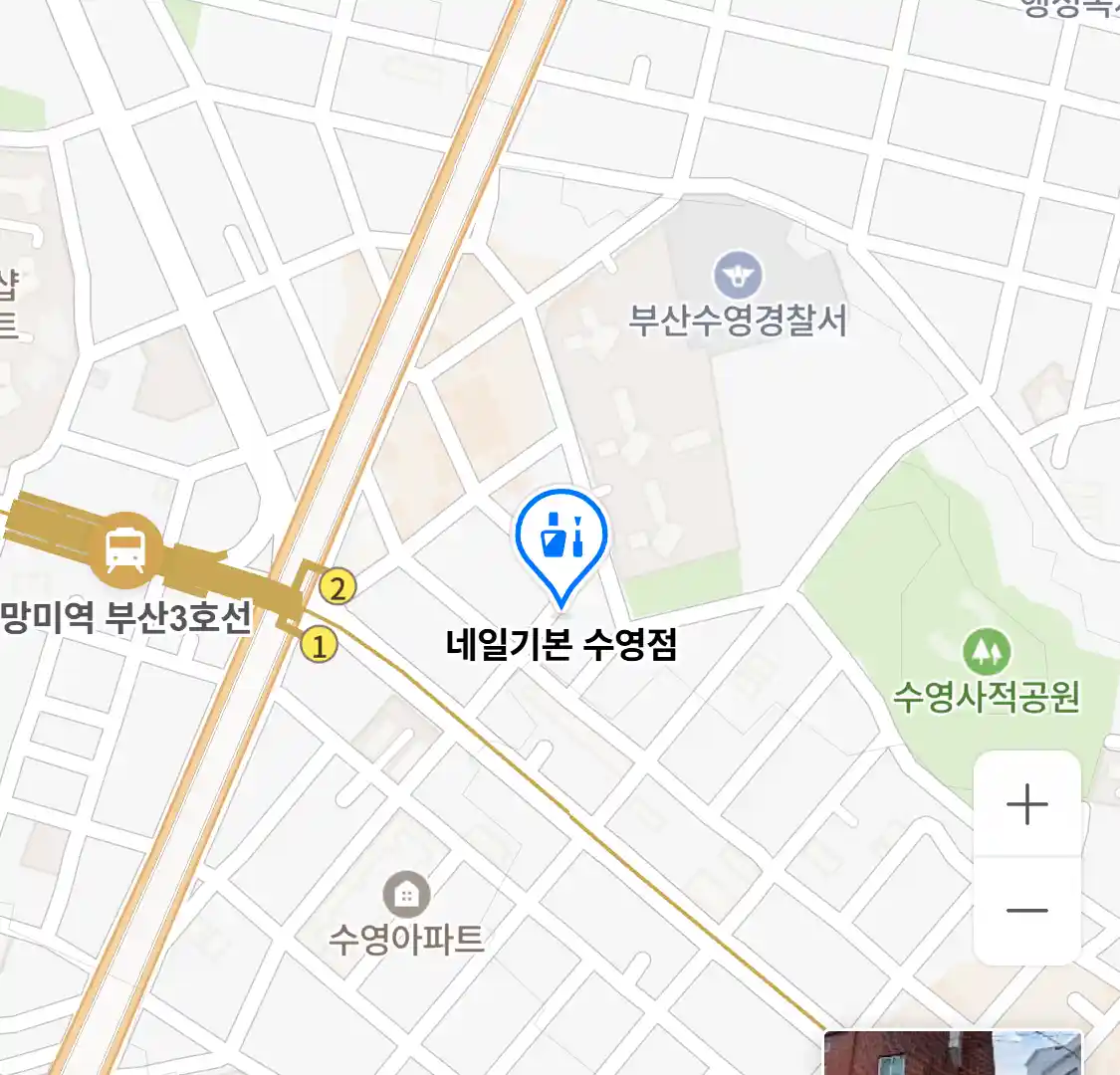Tap the 수영아파트 apartment marker
This screenshot has height=1075, width=1120.
[x=406, y=895]
